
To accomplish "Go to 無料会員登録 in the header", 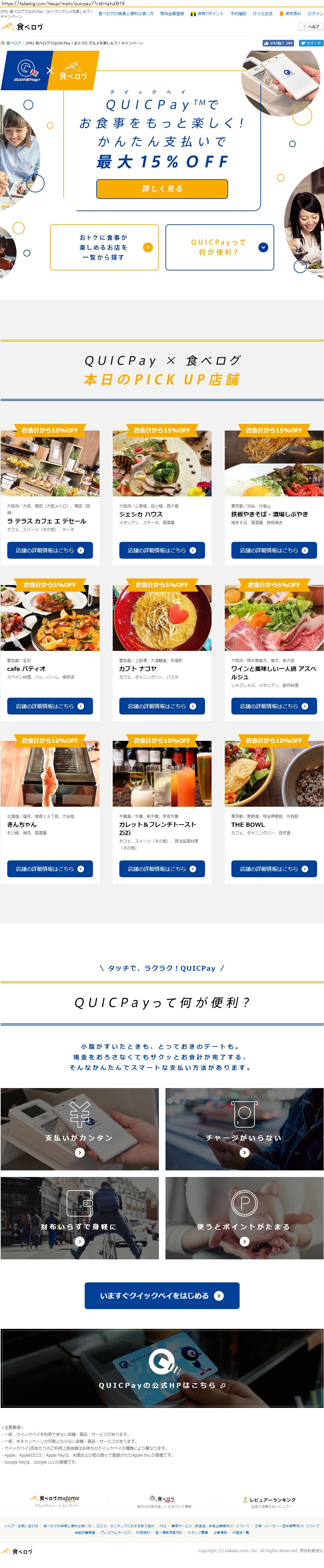I will pyautogui.click(x=172, y=14).
